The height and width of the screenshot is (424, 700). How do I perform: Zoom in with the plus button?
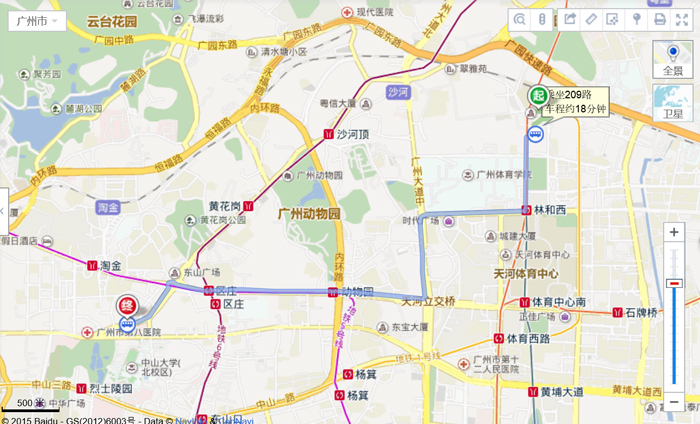[675, 233]
